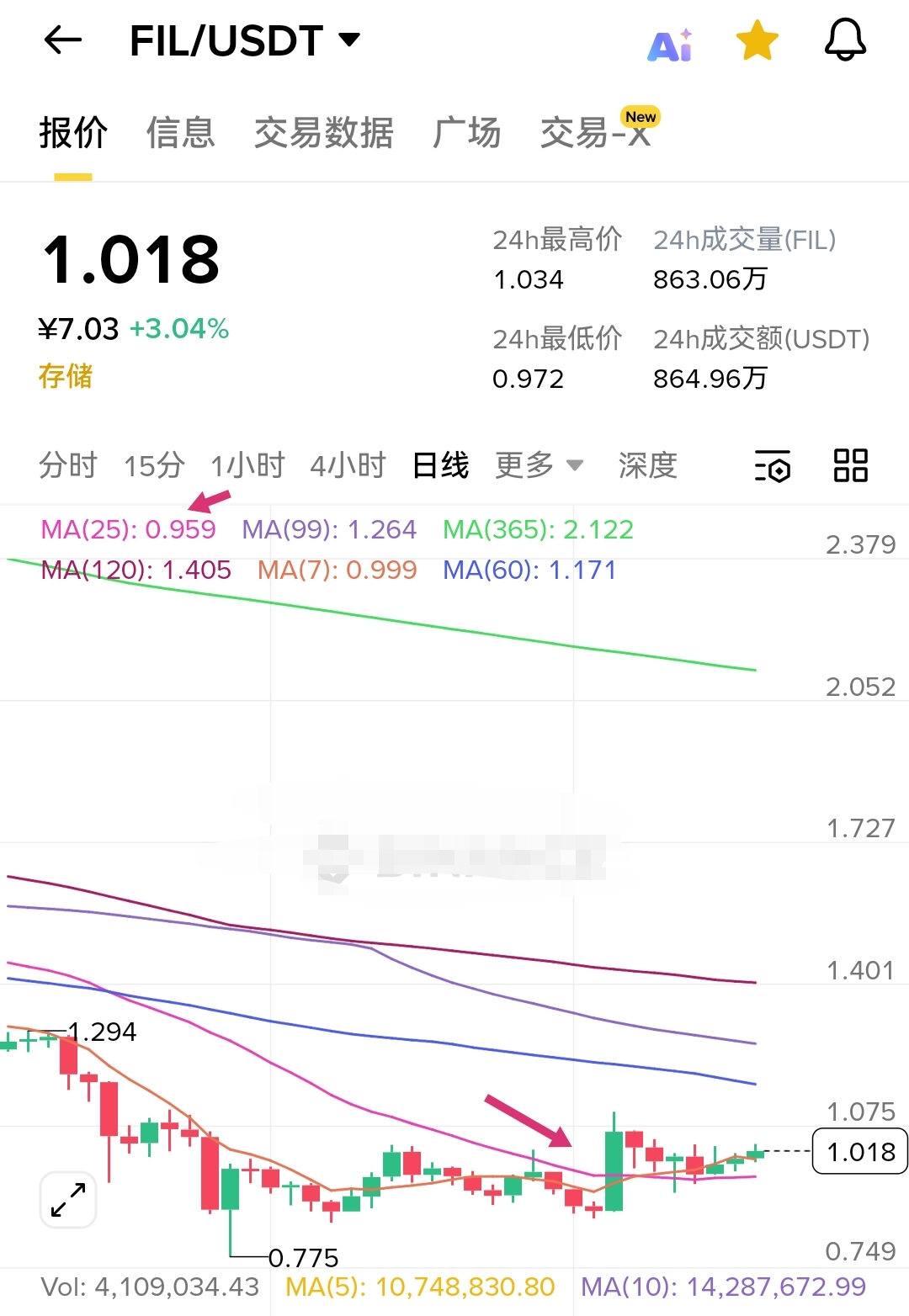Expand the chart to fullscreen
The height and width of the screenshot is (1316, 909).
[x=68, y=1199]
